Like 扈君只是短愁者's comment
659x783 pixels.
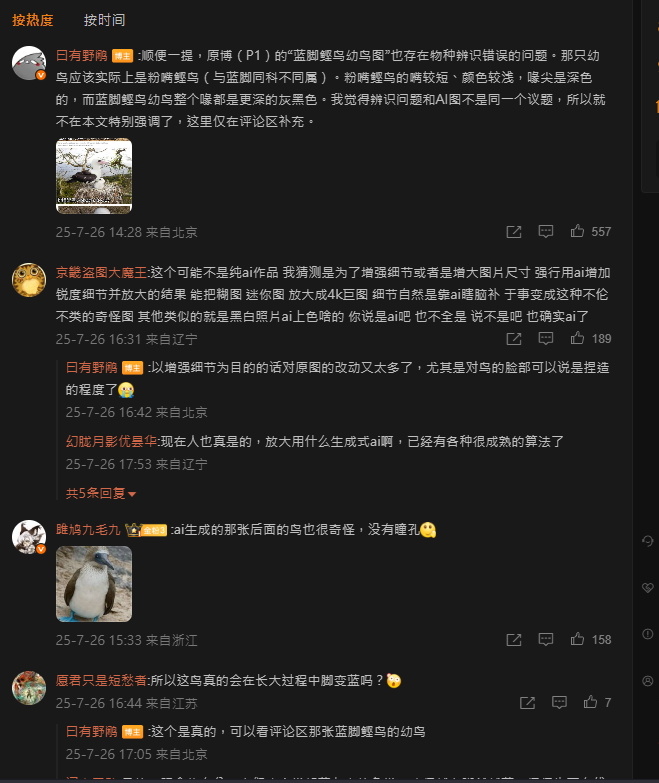(590, 703)
